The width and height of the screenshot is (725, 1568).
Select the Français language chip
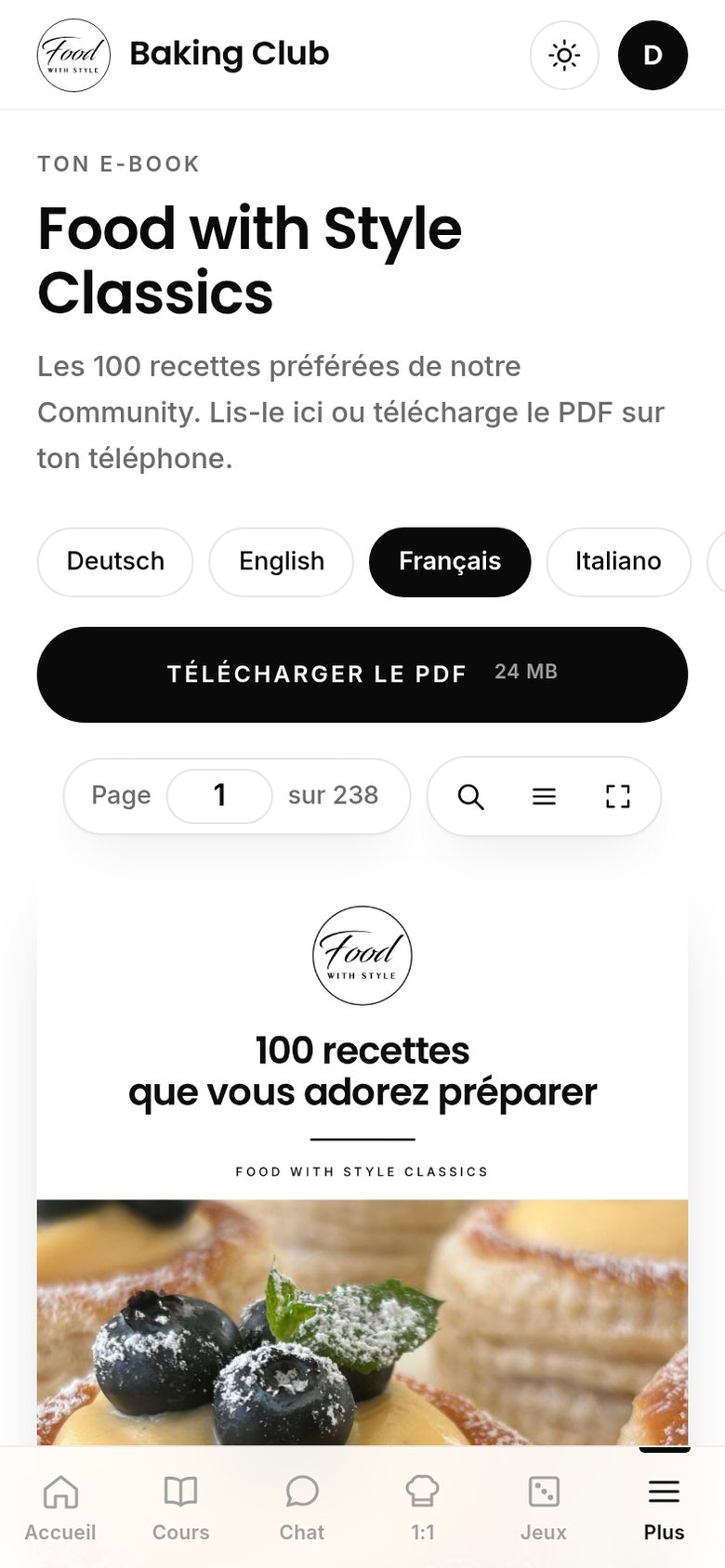pos(450,562)
